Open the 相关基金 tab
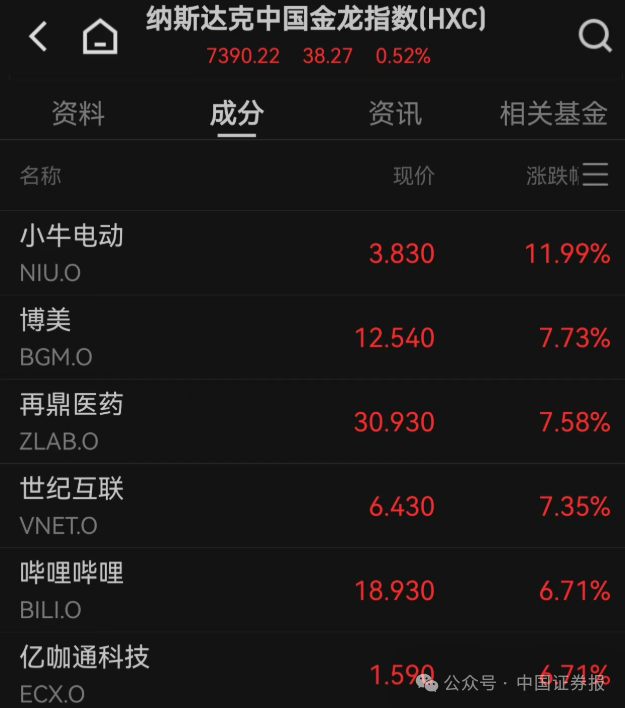 [x=553, y=113]
